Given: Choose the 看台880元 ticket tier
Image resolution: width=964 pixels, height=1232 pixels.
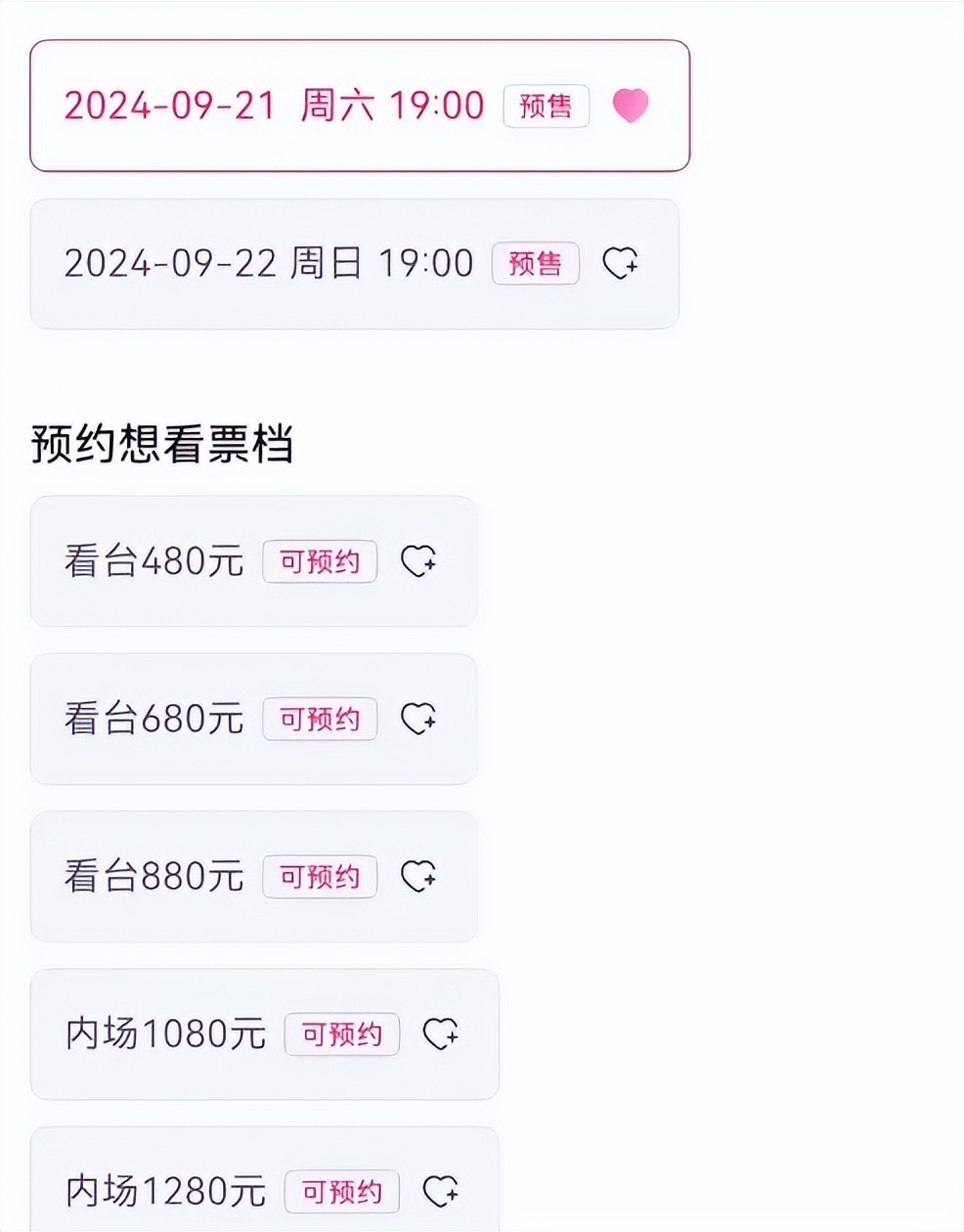Looking at the screenshot, I should (254, 876).
